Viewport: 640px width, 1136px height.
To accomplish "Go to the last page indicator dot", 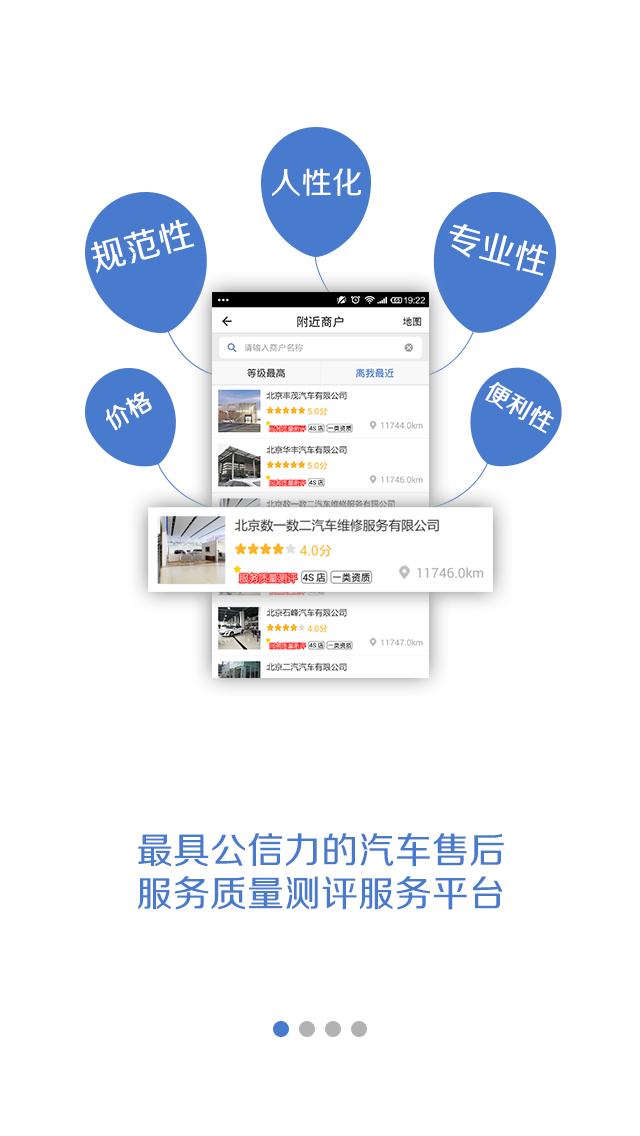I will (x=359, y=1029).
